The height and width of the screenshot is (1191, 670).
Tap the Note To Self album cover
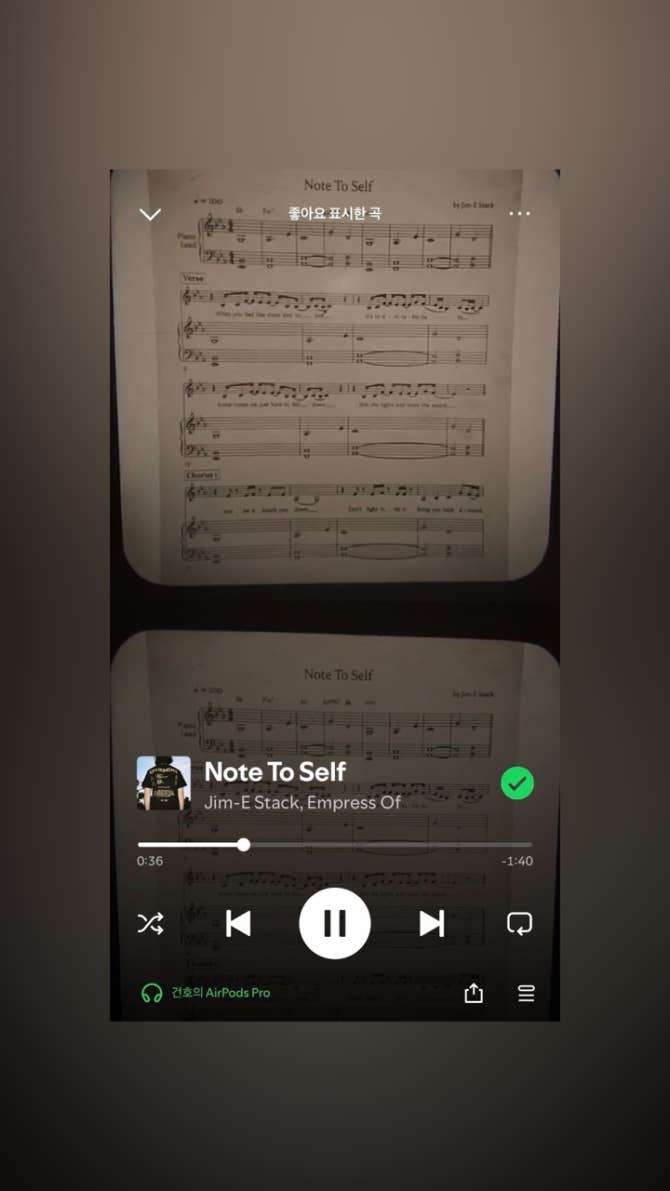tap(163, 783)
